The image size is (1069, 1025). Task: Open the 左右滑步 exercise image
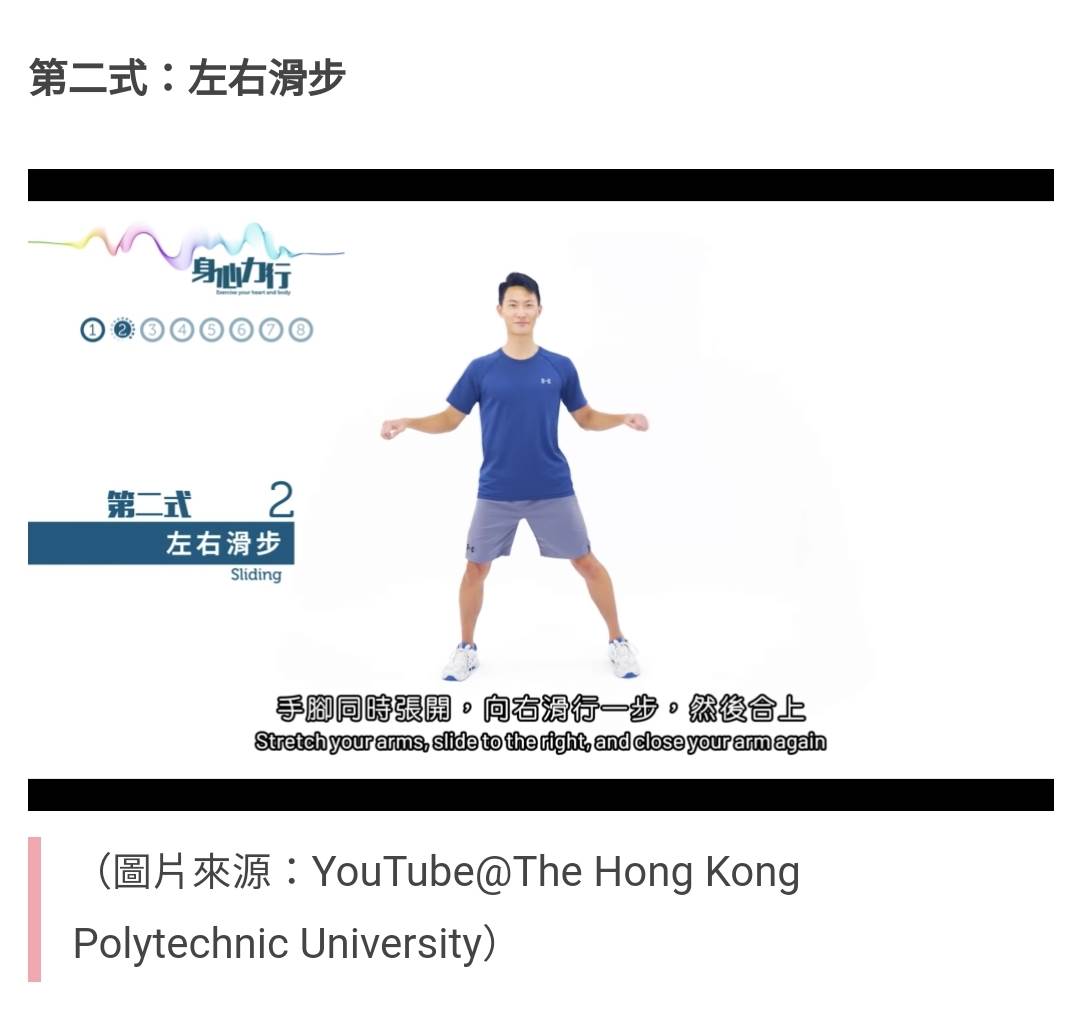[x=540, y=490]
